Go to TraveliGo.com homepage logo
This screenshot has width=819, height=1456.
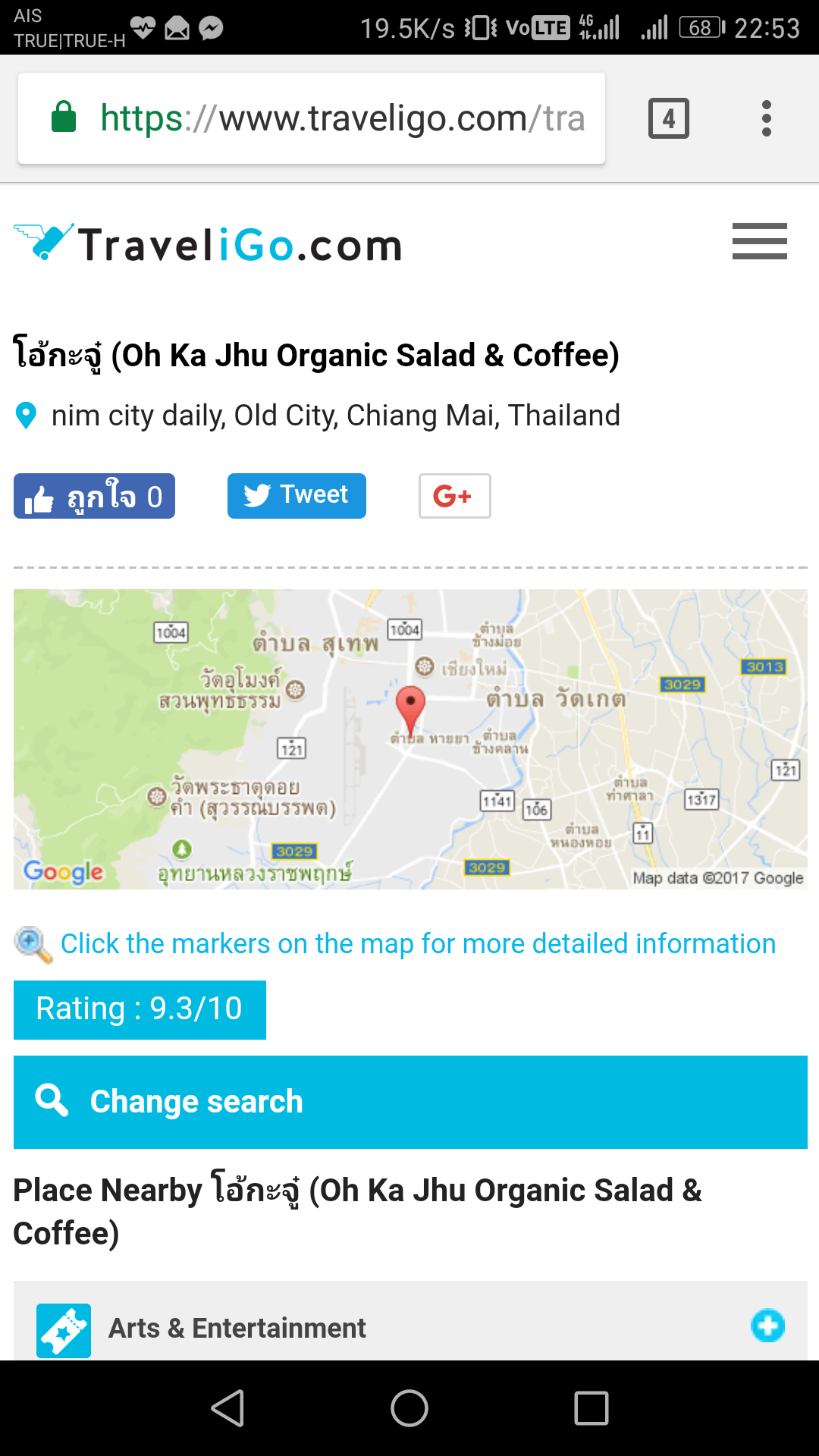click(208, 243)
